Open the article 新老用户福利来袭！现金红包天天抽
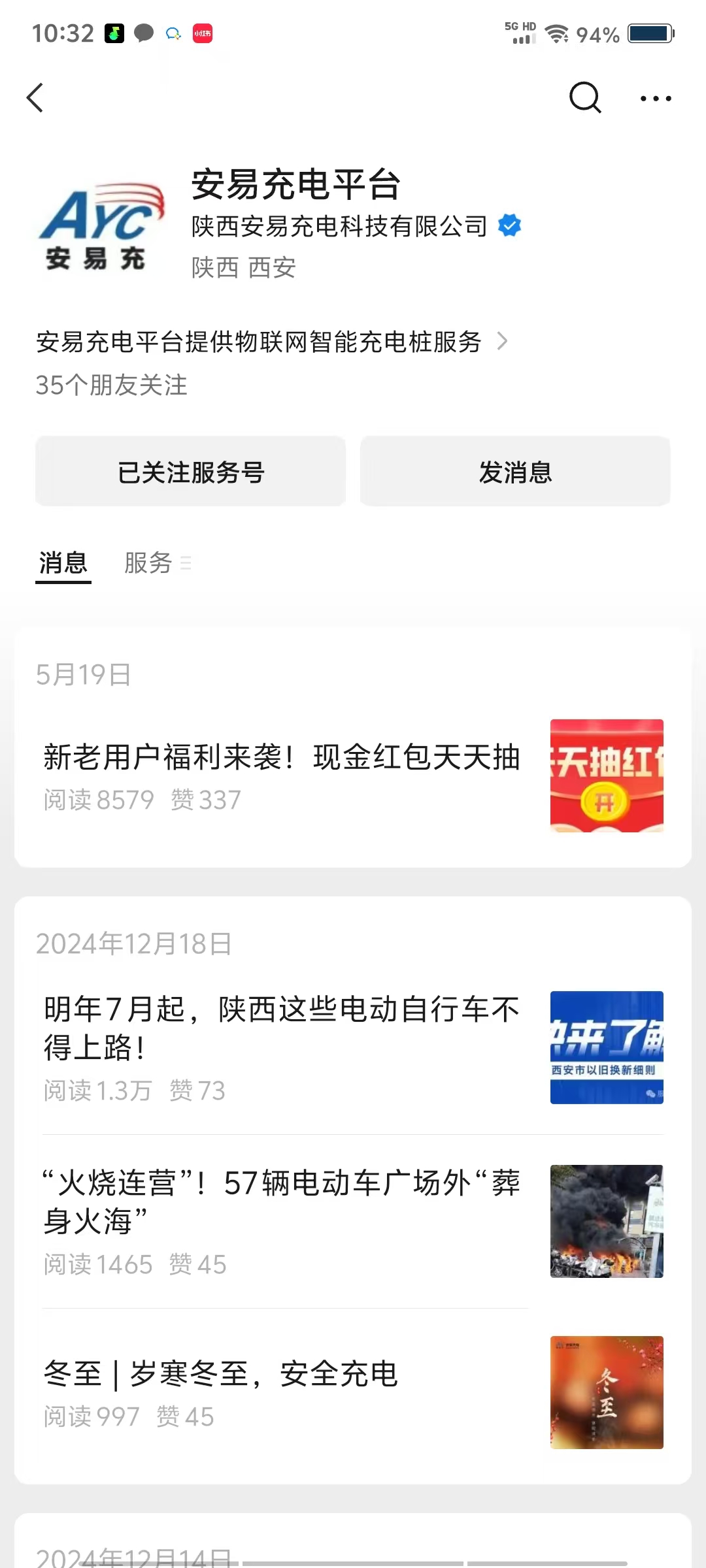The width and height of the screenshot is (706, 1568). pyautogui.click(x=282, y=758)
